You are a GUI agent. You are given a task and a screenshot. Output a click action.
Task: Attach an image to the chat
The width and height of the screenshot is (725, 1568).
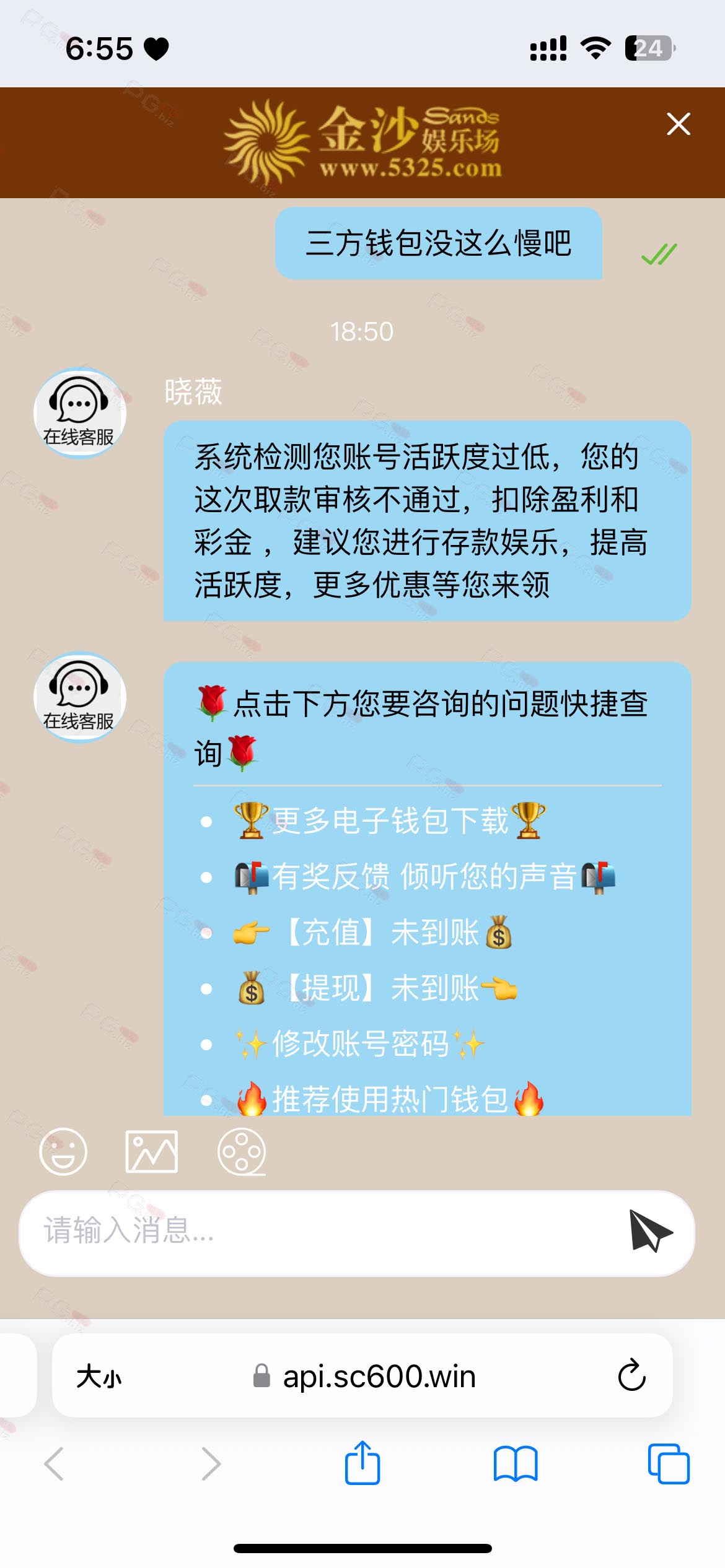click(152, 1151)
